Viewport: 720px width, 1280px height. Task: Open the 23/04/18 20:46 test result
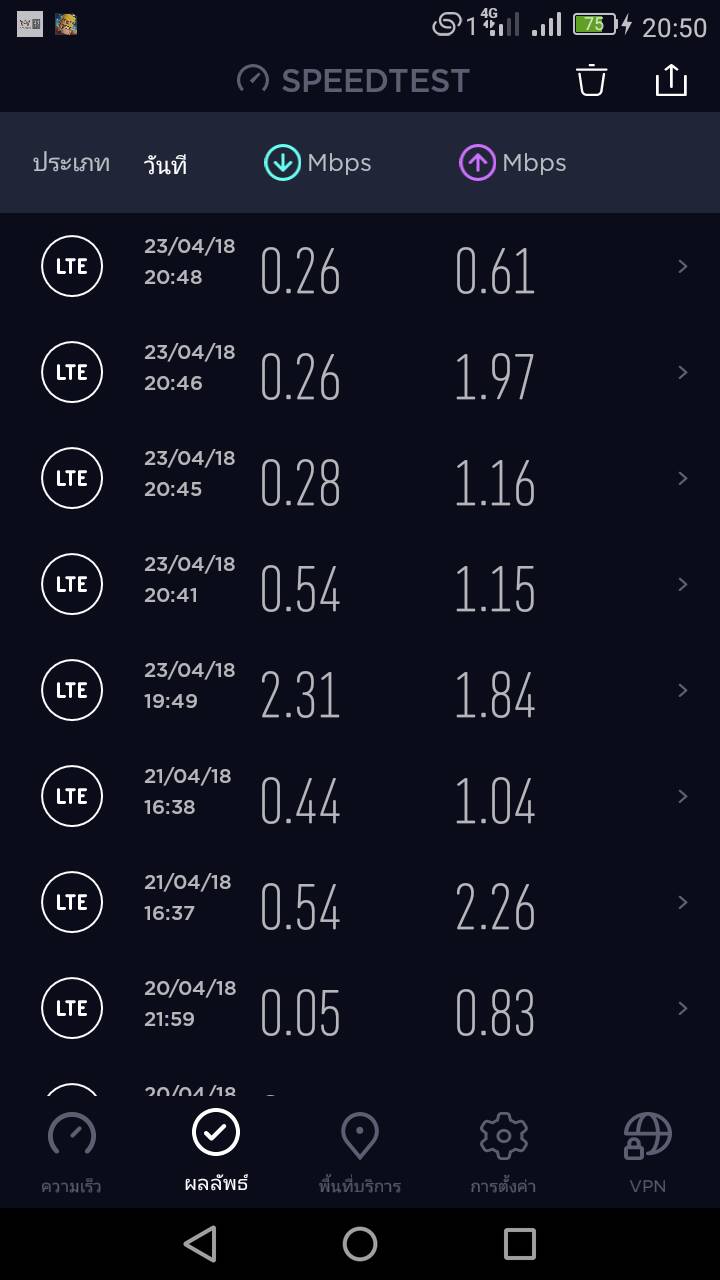(360, 372)
